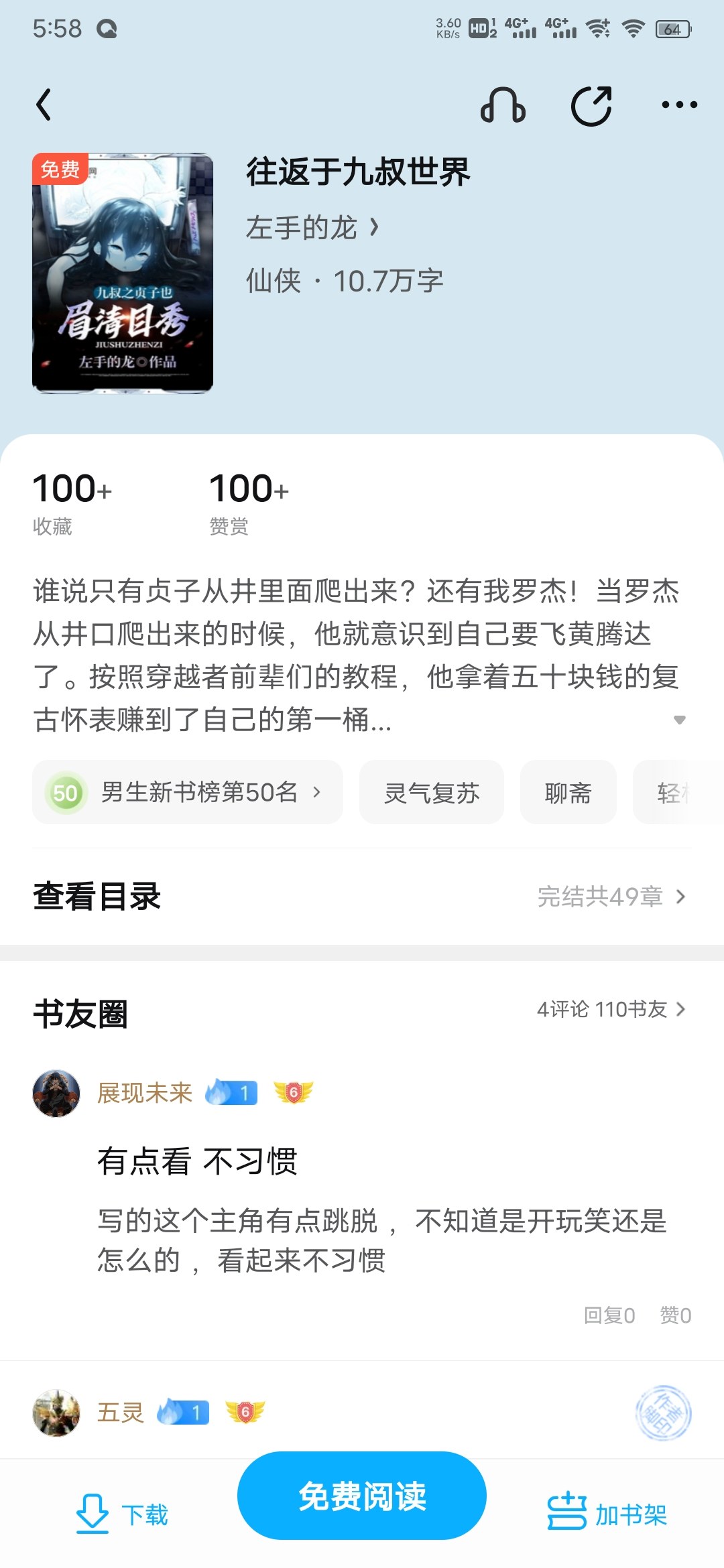
Task: Like 展现未来's review
Action: click(676, 1315)
